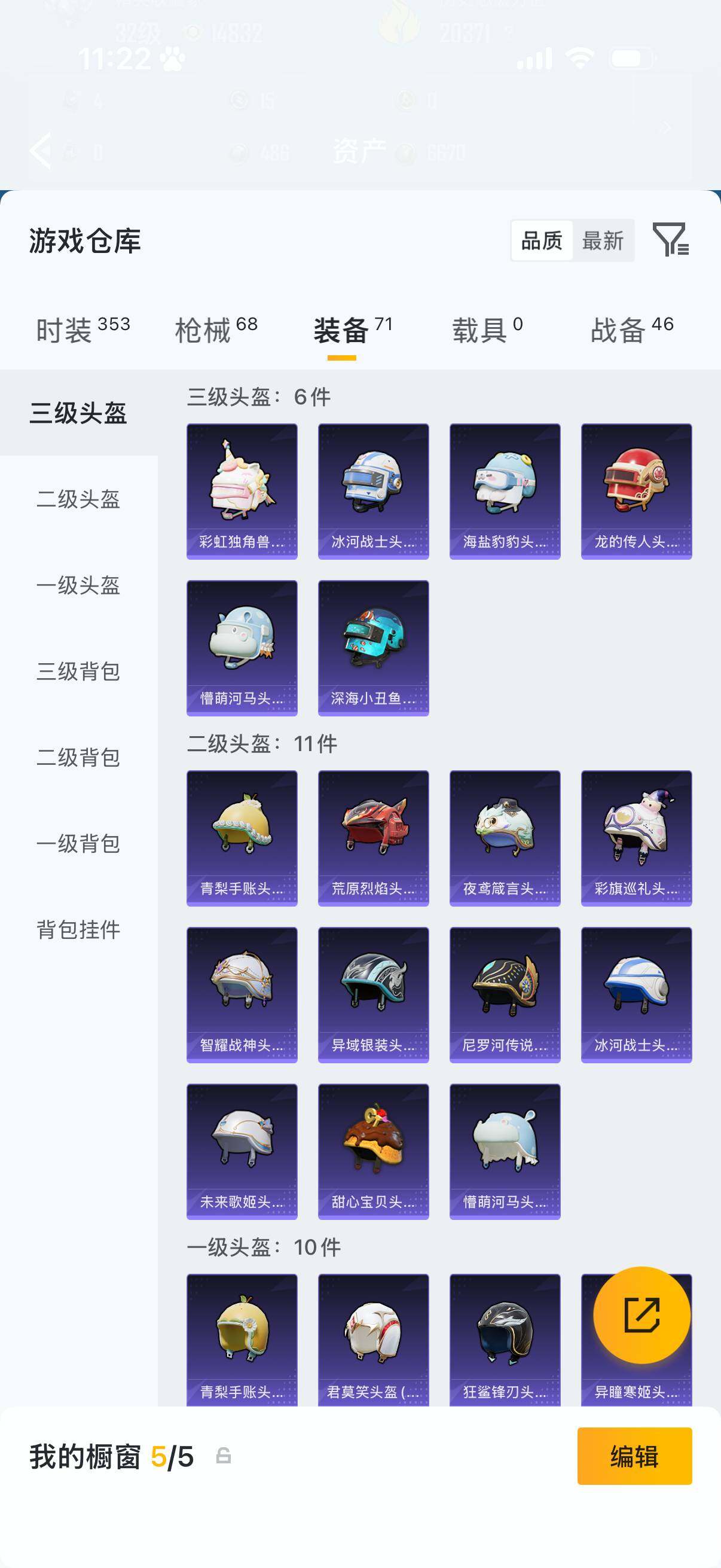View the 龙的传人 helmet item
This screenshot has width=721, height=1568.
click(x=637, y=491)
